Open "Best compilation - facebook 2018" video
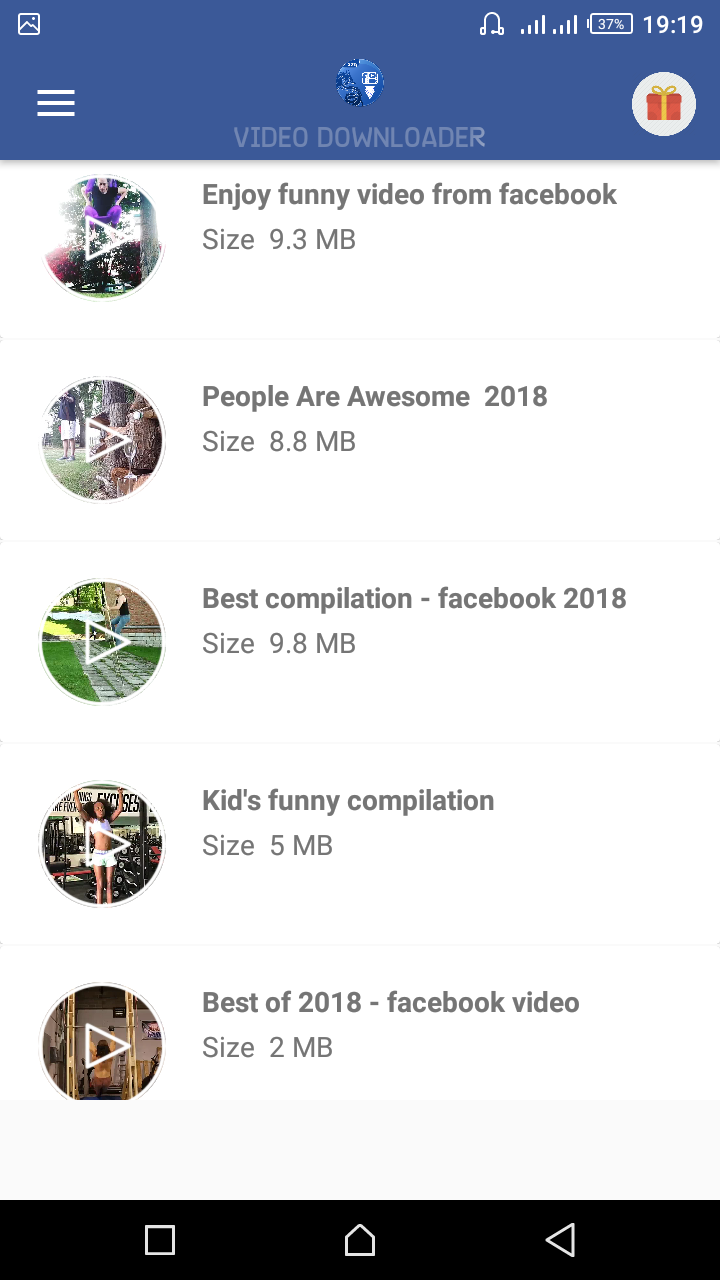The width and height of the screenshot is (720, 1280). coord(413,599)
